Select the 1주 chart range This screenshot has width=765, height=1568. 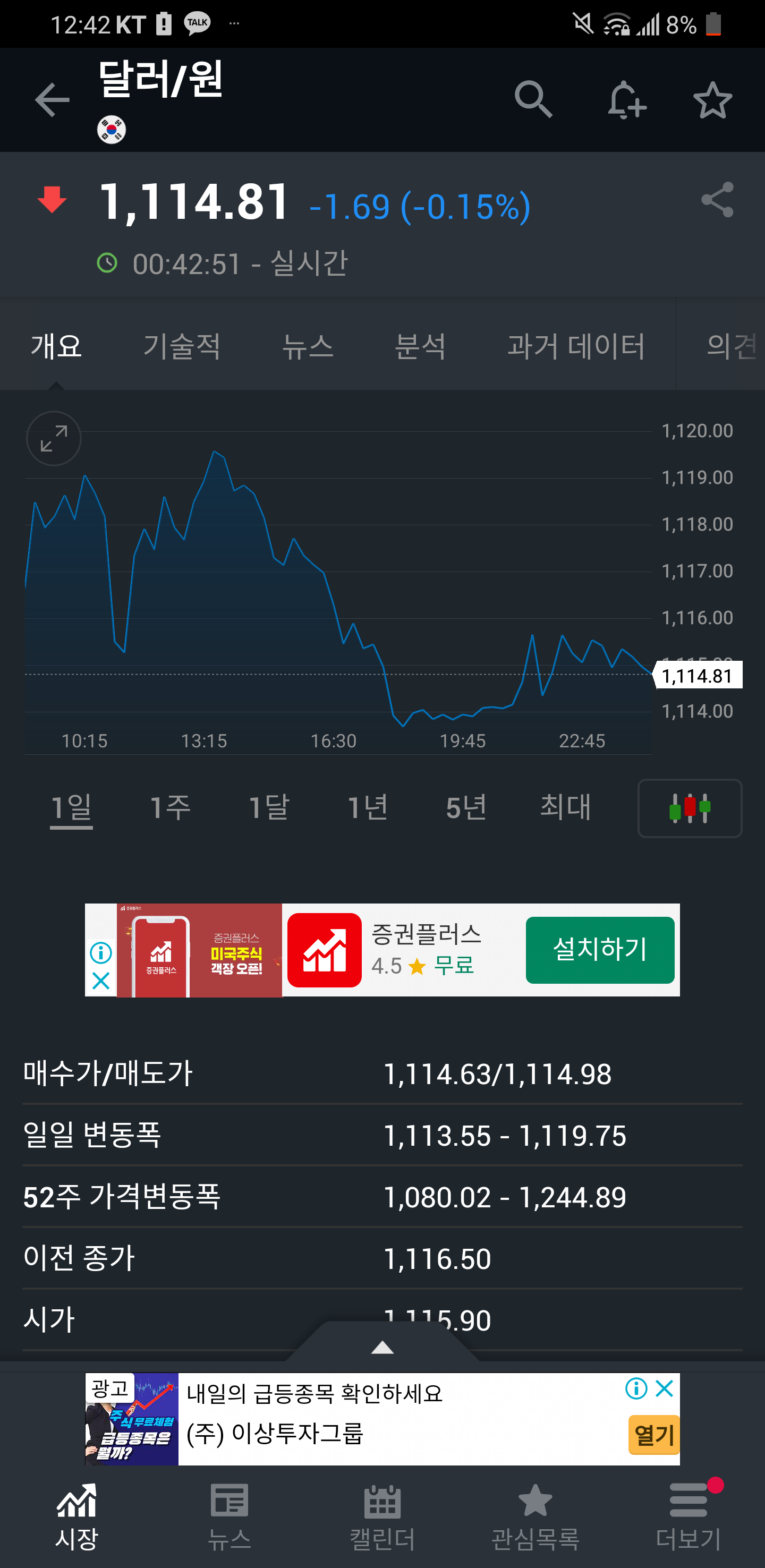171,808
